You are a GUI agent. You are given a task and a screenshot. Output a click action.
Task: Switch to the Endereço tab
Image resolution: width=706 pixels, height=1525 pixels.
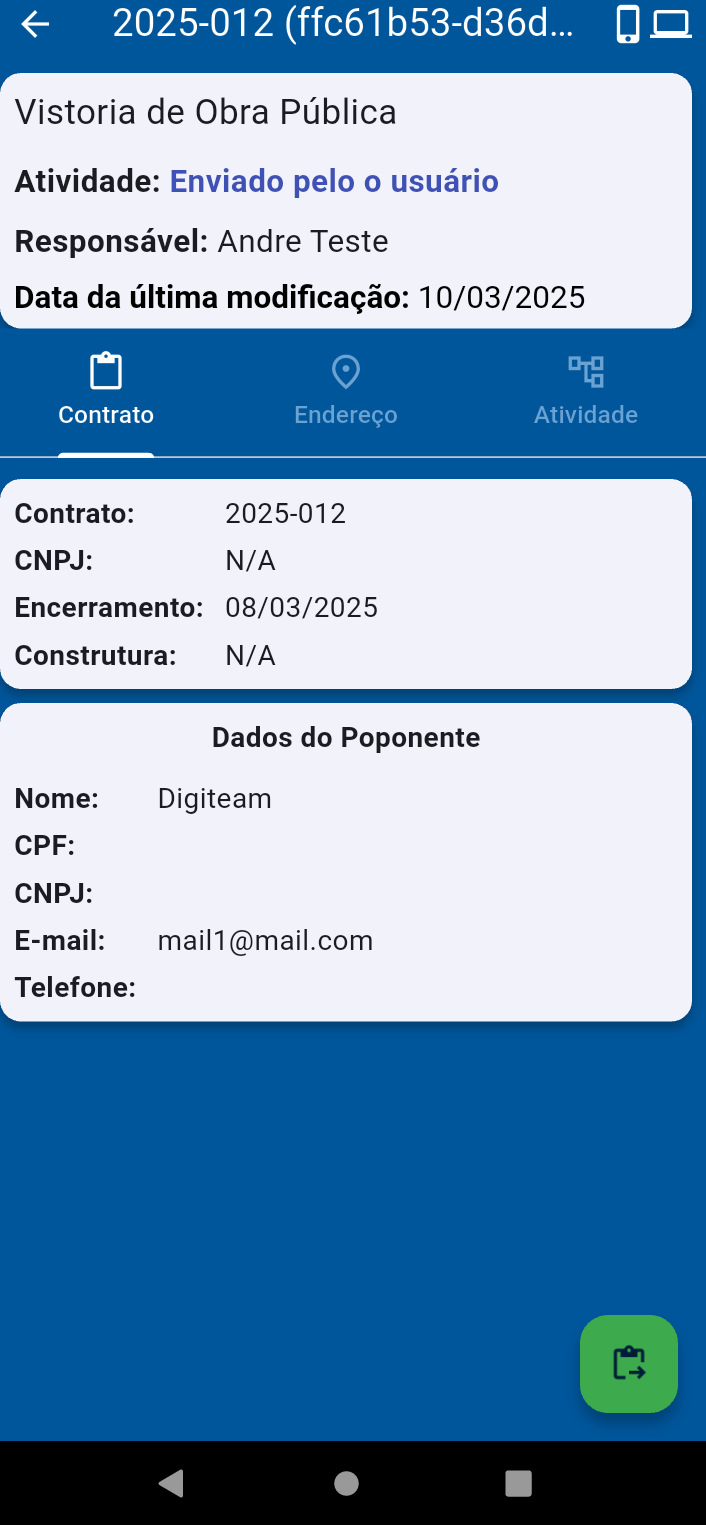346,392
